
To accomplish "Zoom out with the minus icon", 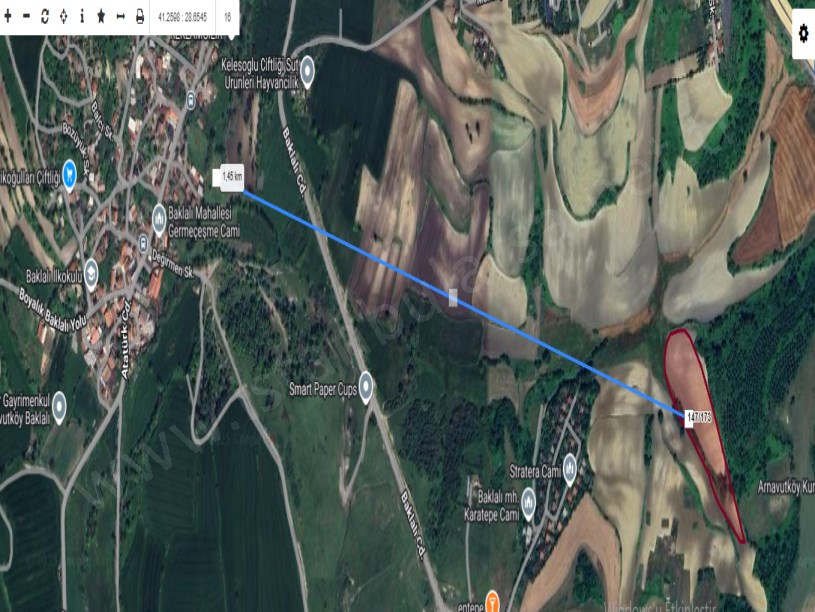I will 27,17.
